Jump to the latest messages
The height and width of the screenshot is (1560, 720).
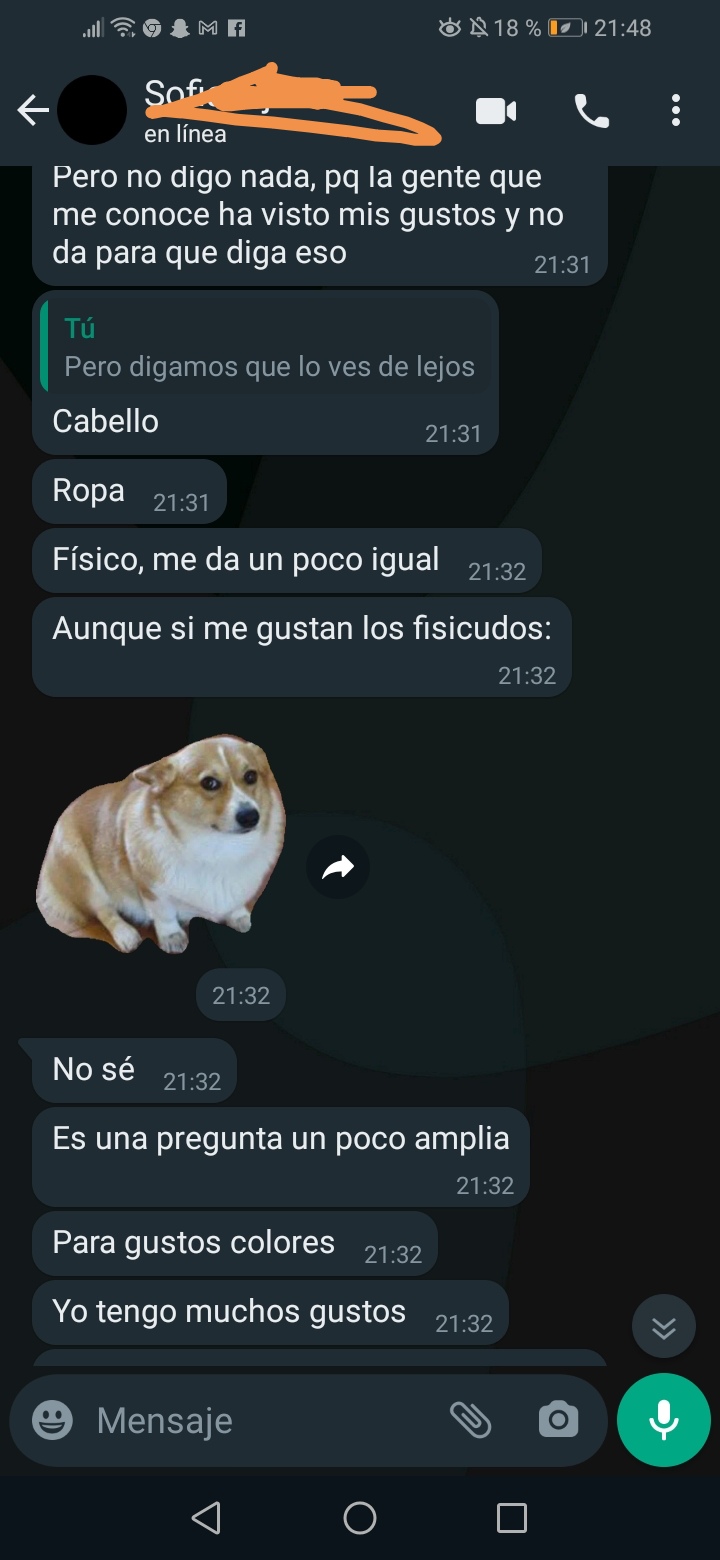[x=663, y=1327]
